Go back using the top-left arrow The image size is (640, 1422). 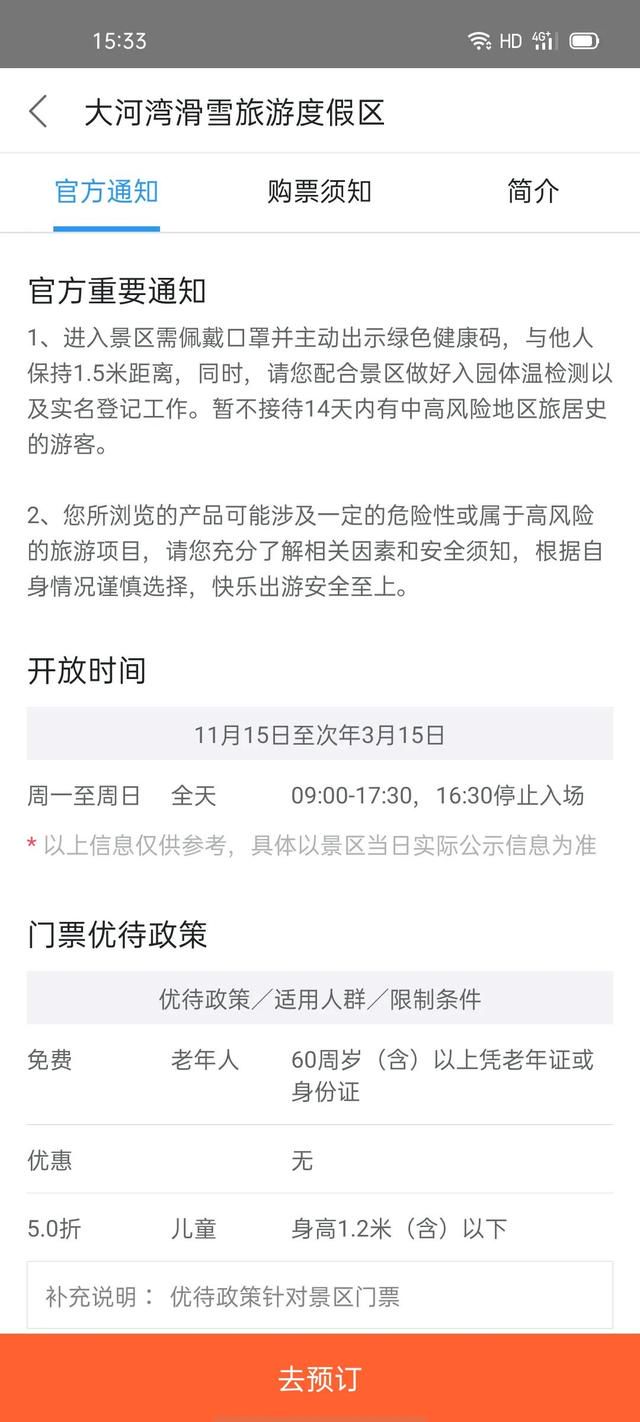pos(38,111)
